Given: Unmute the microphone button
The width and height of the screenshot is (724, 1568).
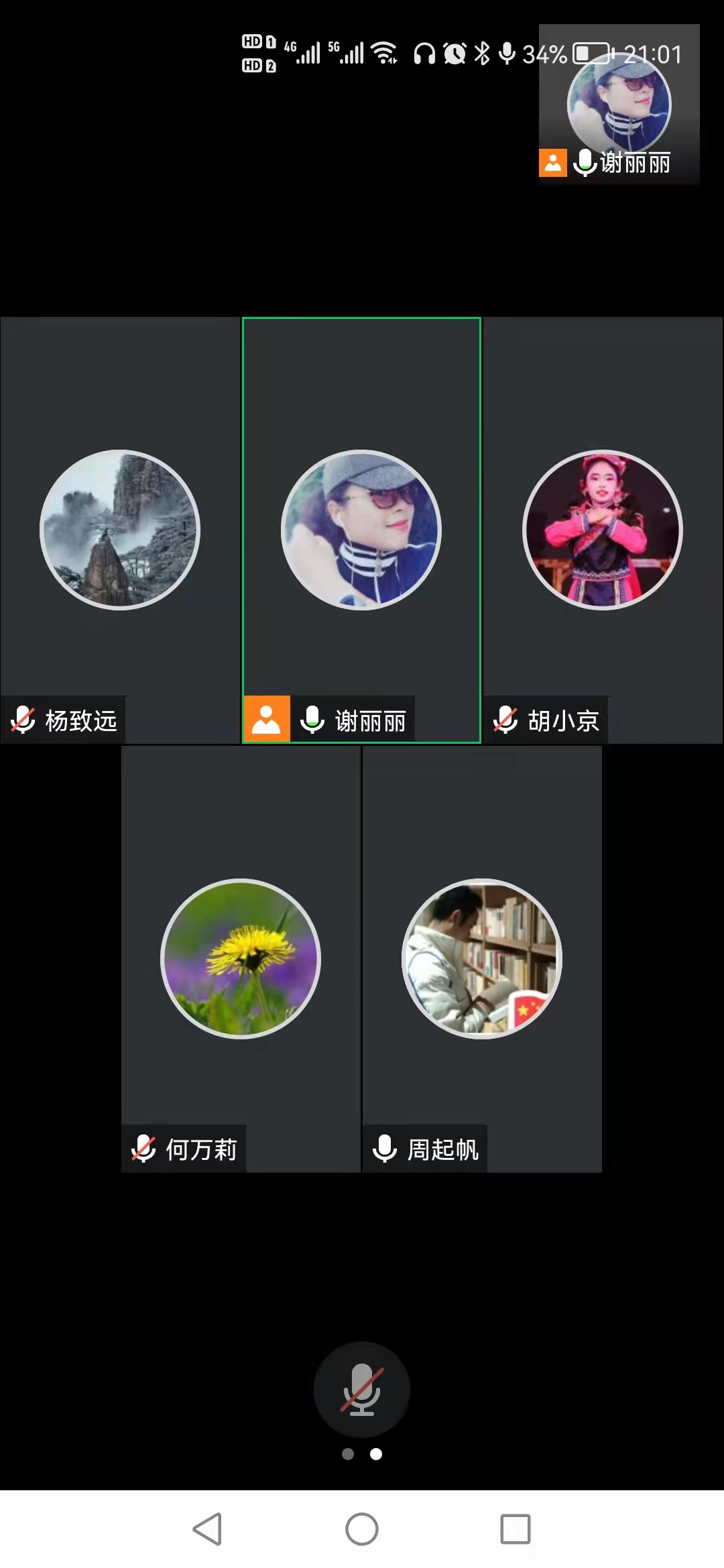Looking at the screenshot, I should 362,1389.
